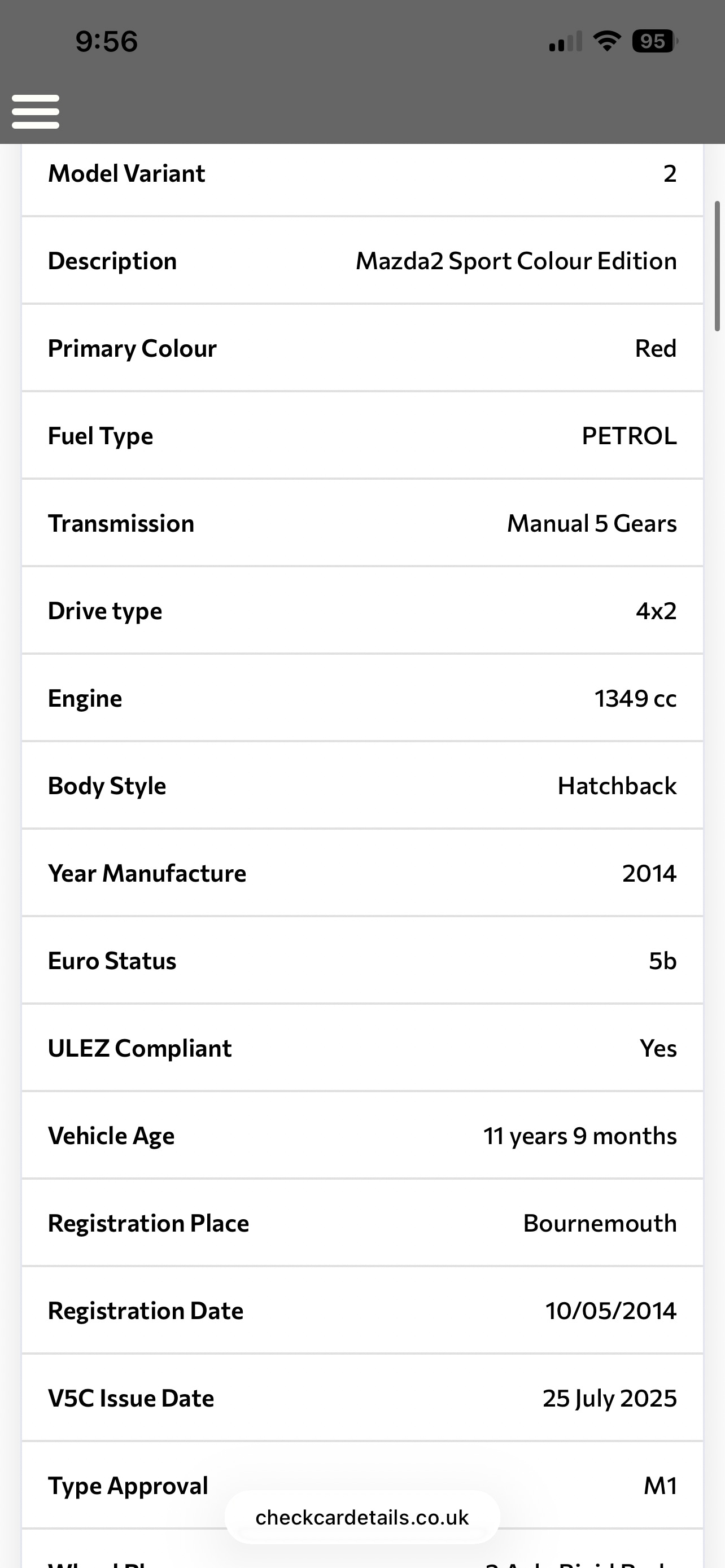The width and height of the screenshot is (725, 1568).
Task: Open the Description Mazda2 Sport Colour Edition
Action: click(x=362, y=261)
